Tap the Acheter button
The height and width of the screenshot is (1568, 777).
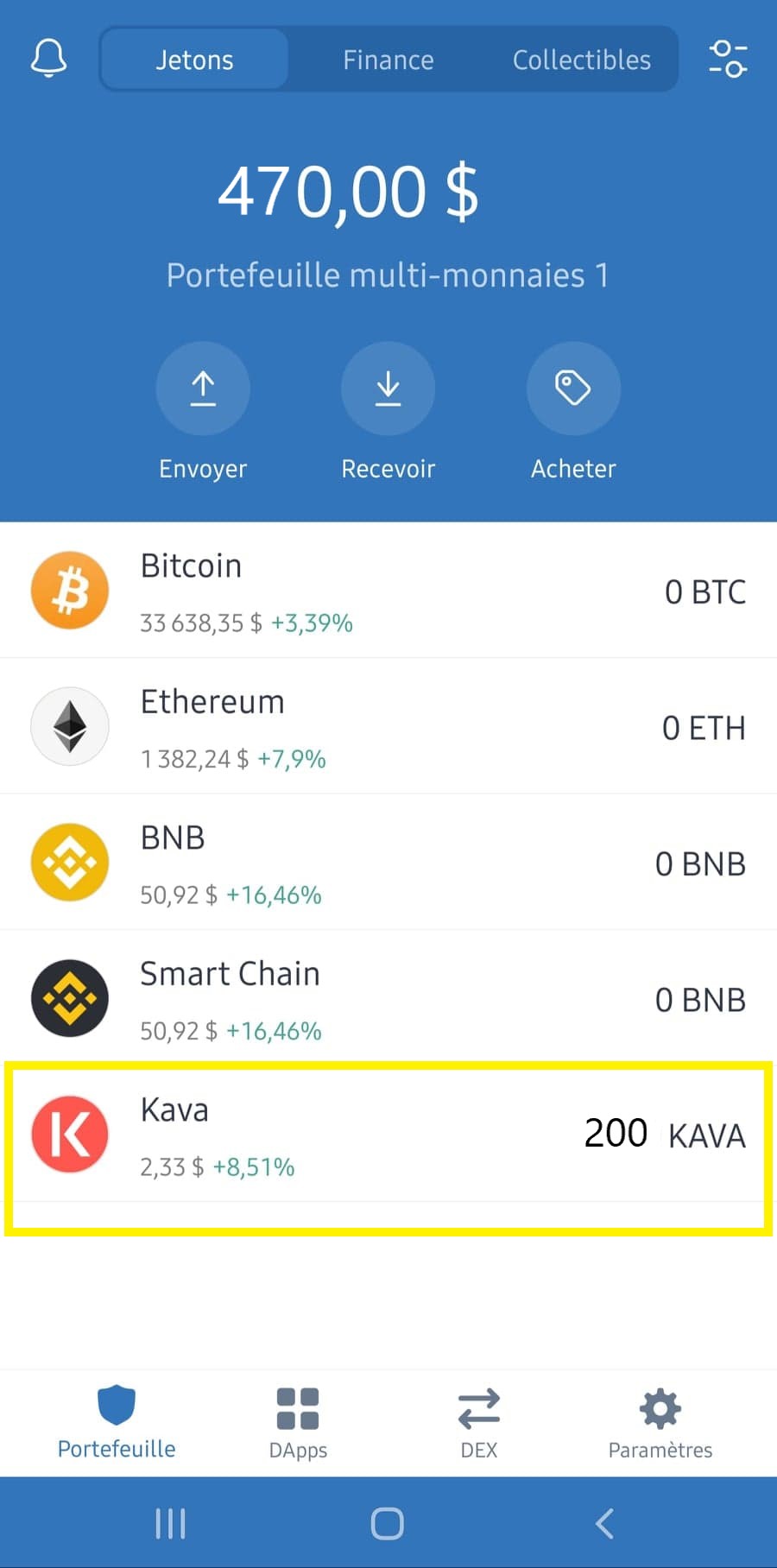(573, 389)
